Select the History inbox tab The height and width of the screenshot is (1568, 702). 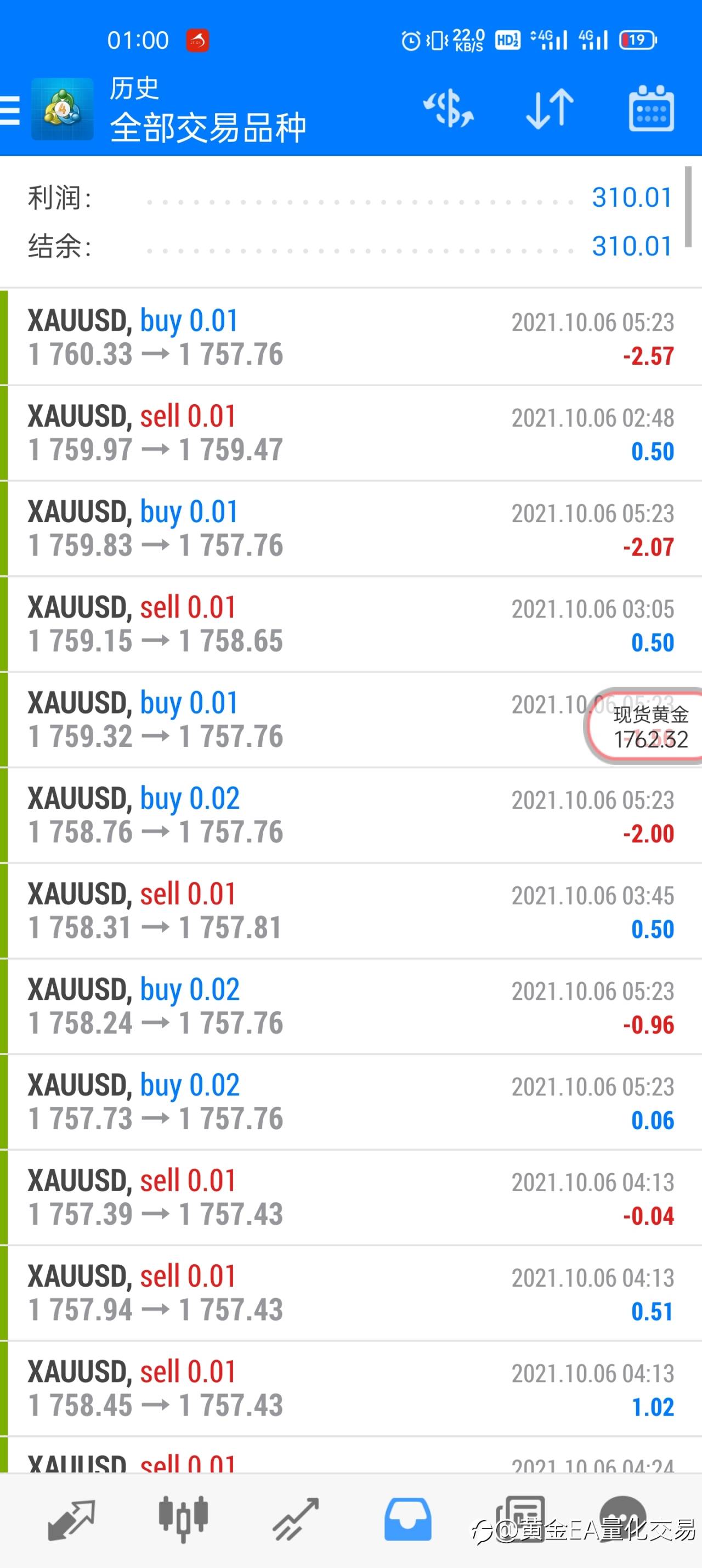pos(407,1519)
